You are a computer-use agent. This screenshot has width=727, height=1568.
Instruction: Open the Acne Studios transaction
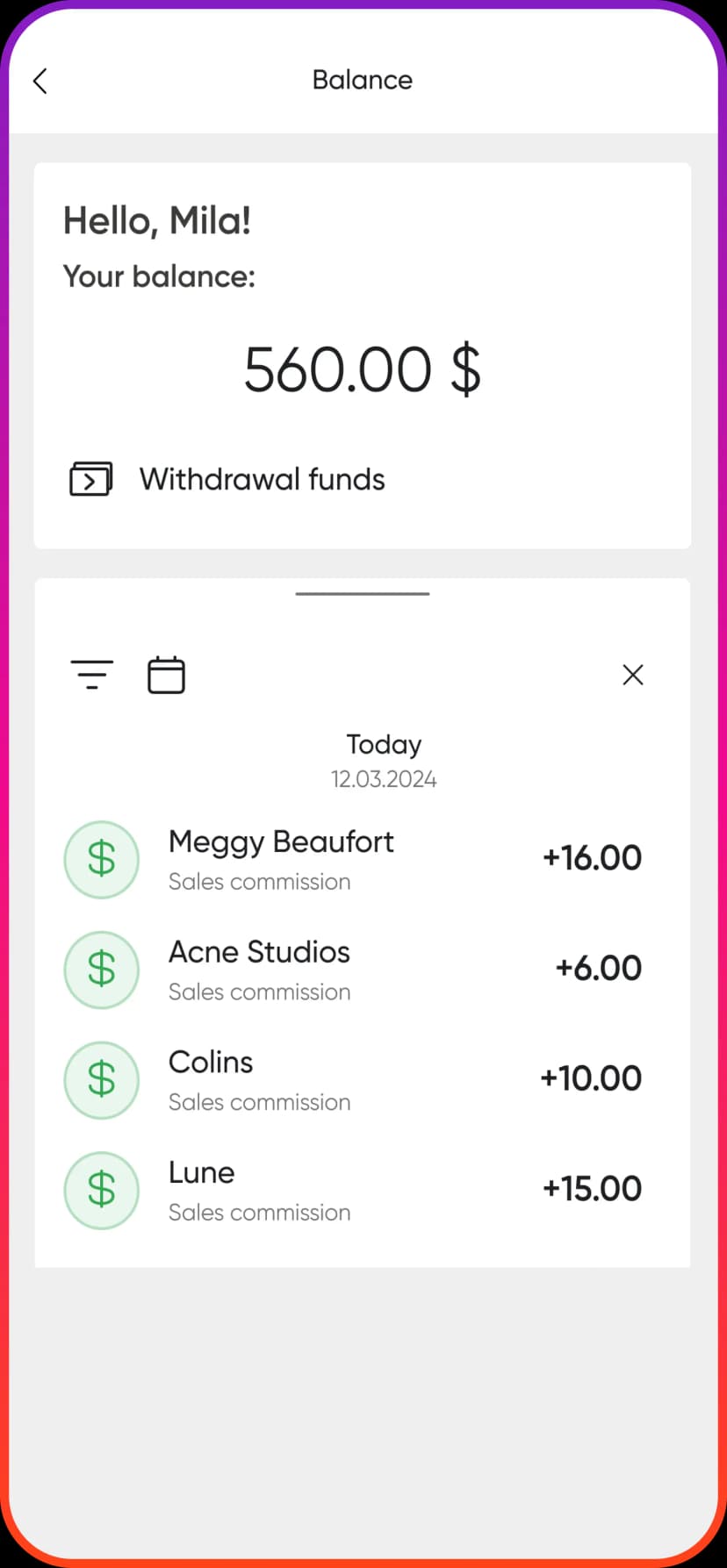click(258, 951)
